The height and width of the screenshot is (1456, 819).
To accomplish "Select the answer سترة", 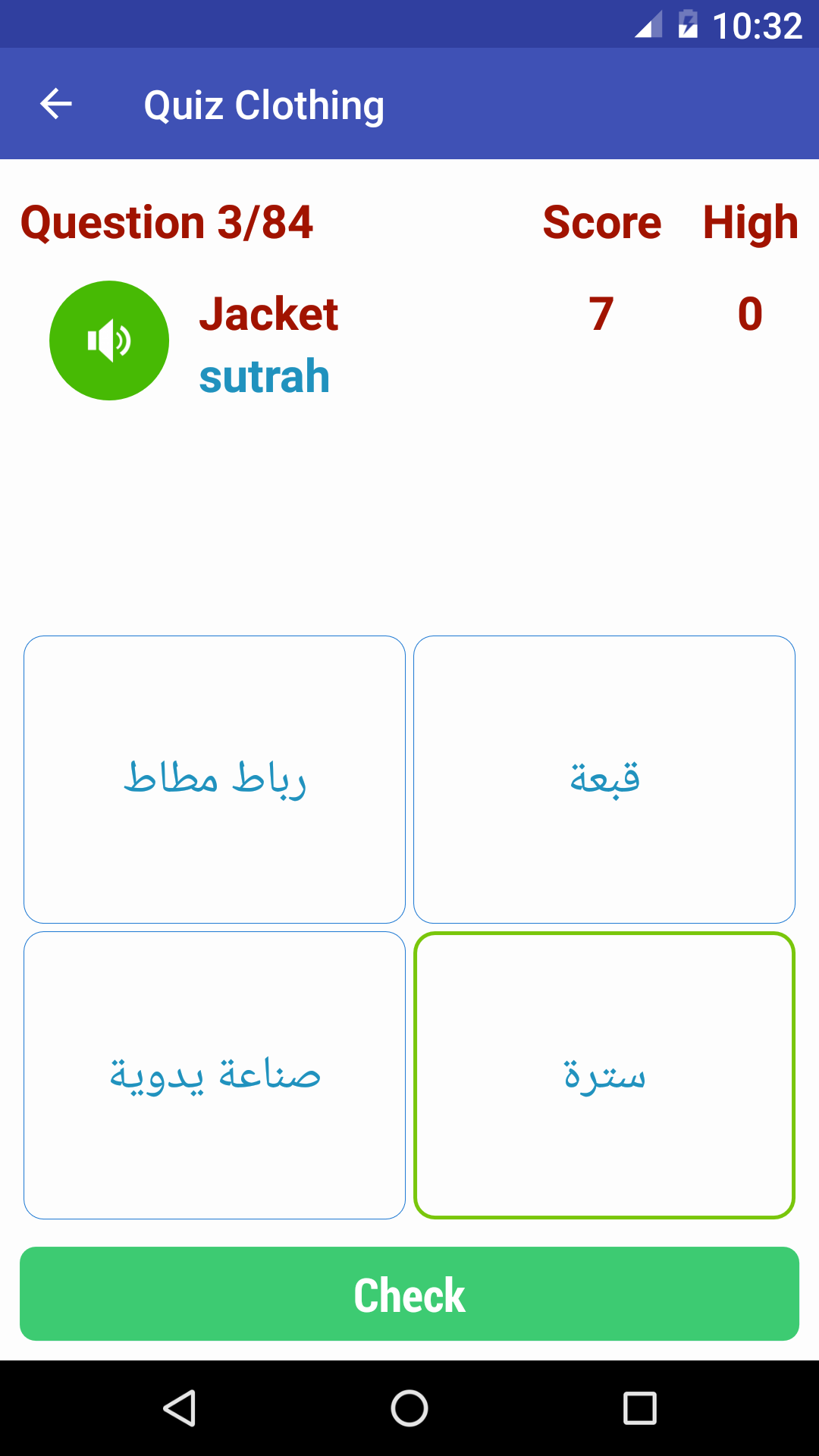I will [x=604, y=1075].
